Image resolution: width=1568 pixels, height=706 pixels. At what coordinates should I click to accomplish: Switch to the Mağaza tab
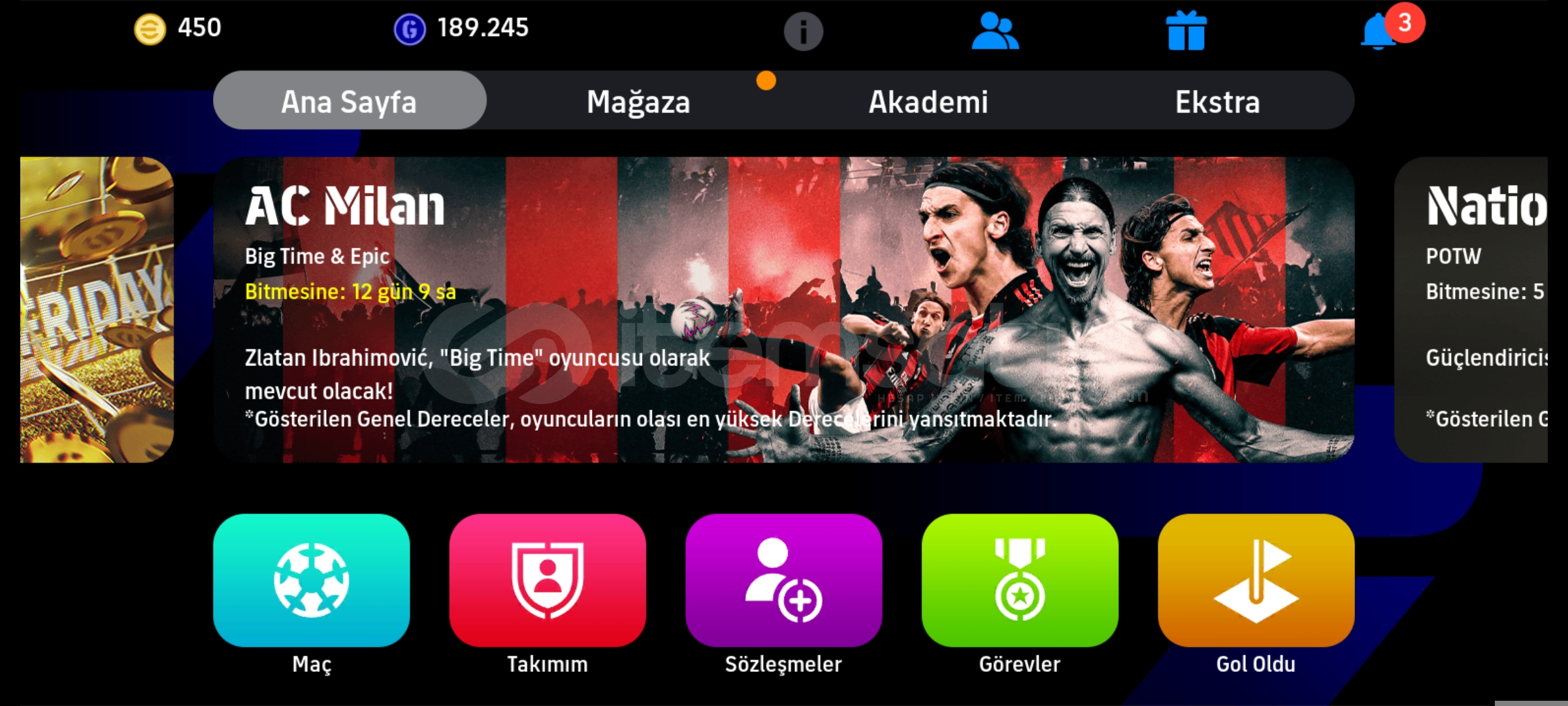638,101
